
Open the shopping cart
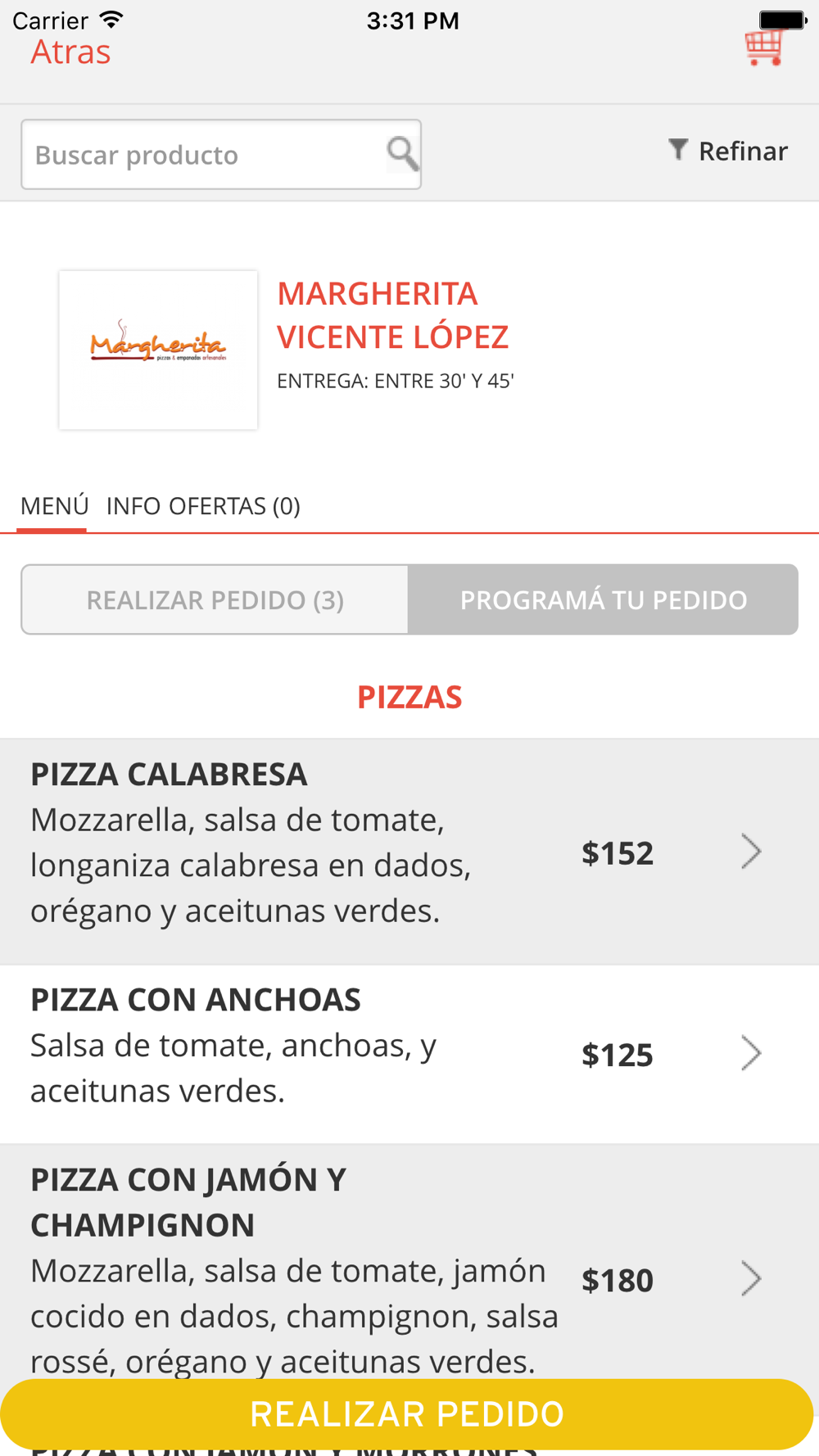764,47
